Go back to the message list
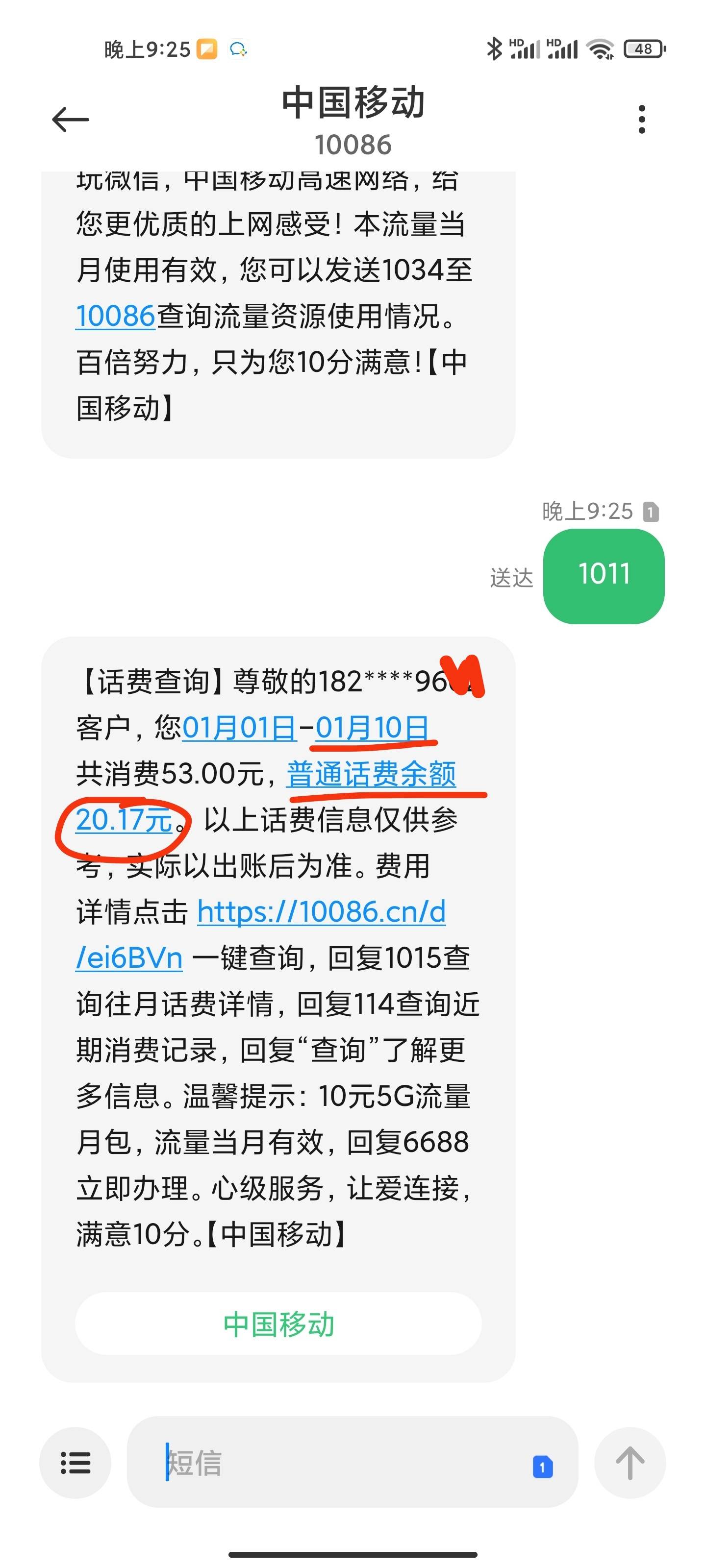The height and width of the screenshot is (1568, 706). (71, 119)
